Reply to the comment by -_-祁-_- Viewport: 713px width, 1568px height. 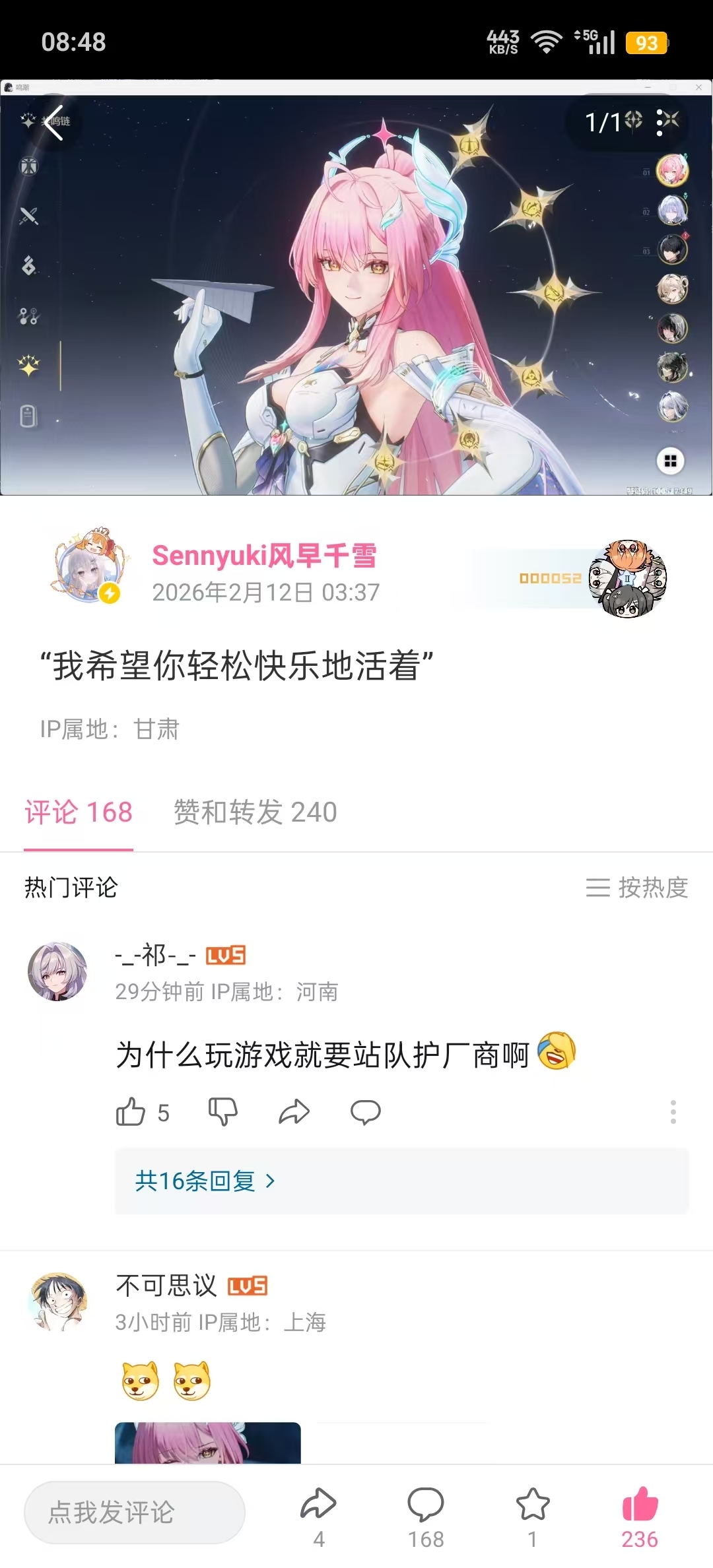[366, 1112]
